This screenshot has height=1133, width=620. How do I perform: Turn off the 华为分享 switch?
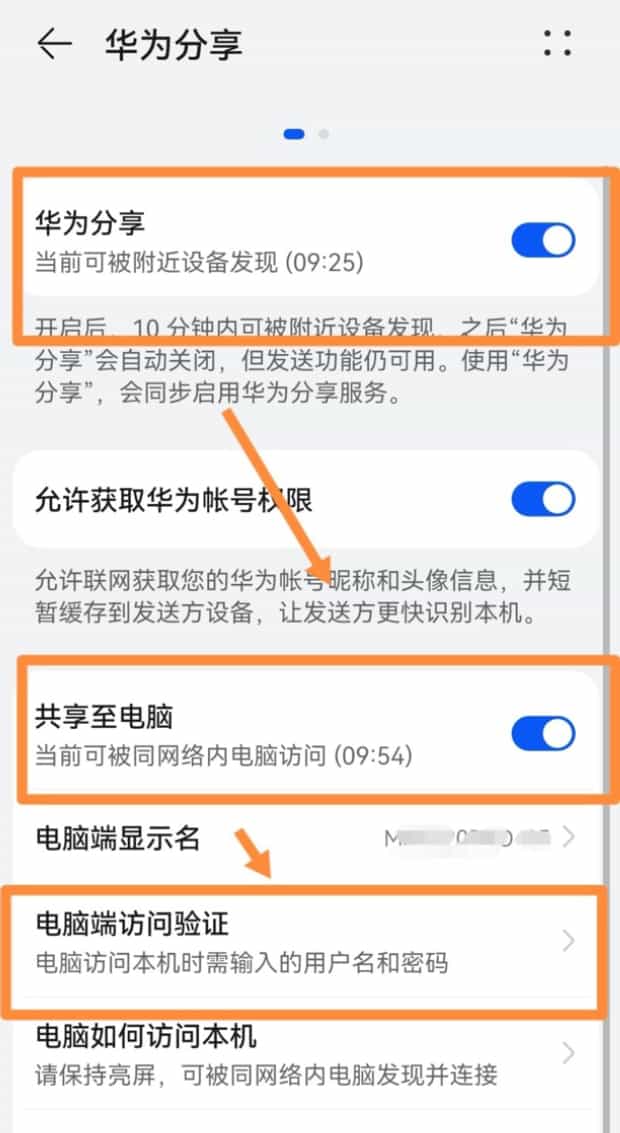coord(543,240)
